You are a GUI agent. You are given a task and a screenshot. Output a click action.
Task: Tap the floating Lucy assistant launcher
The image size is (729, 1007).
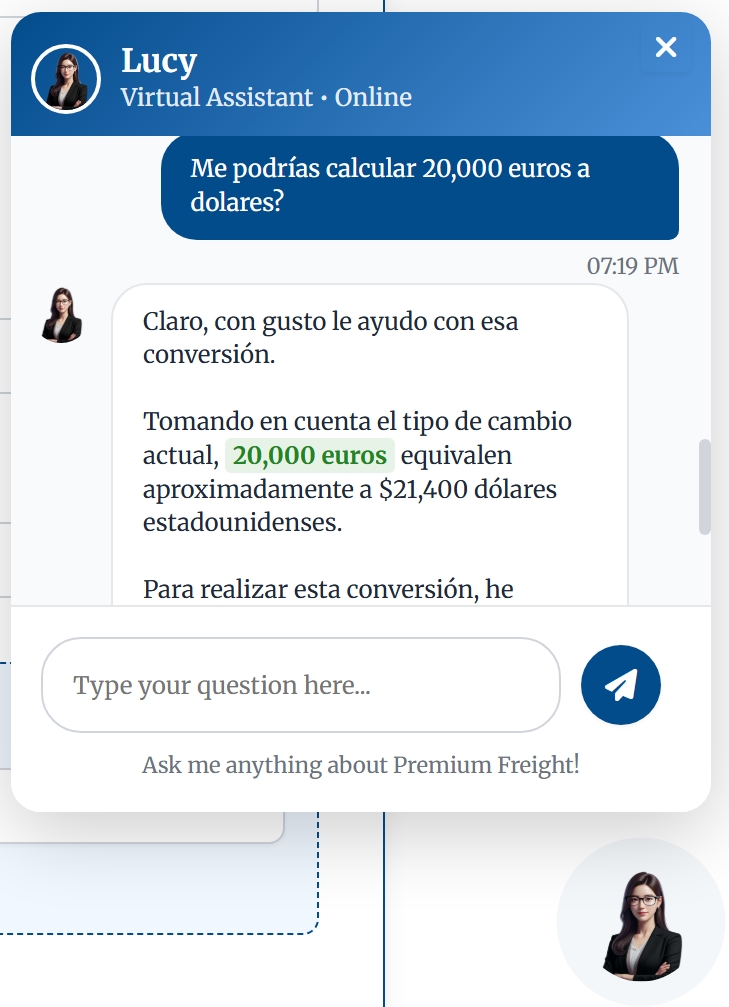click(642, 922)
